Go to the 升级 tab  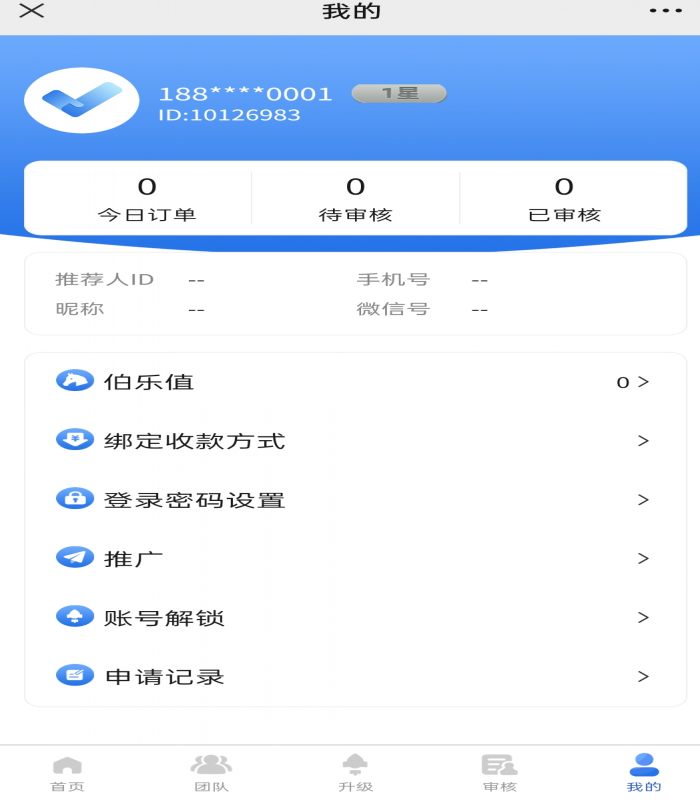click(x=355, y=773)
